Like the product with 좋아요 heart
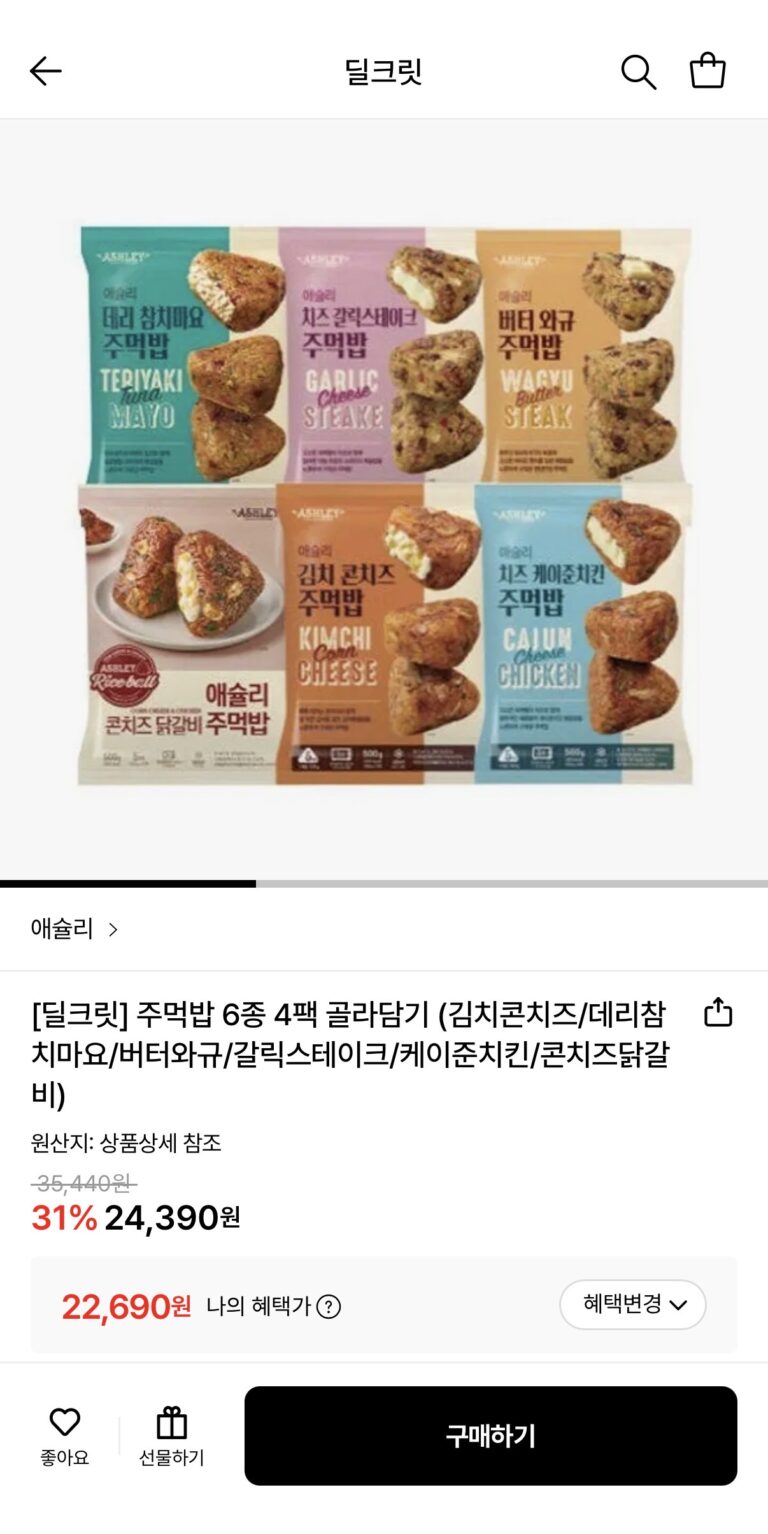The image size is (768, 1534). tap(65, 1435)
